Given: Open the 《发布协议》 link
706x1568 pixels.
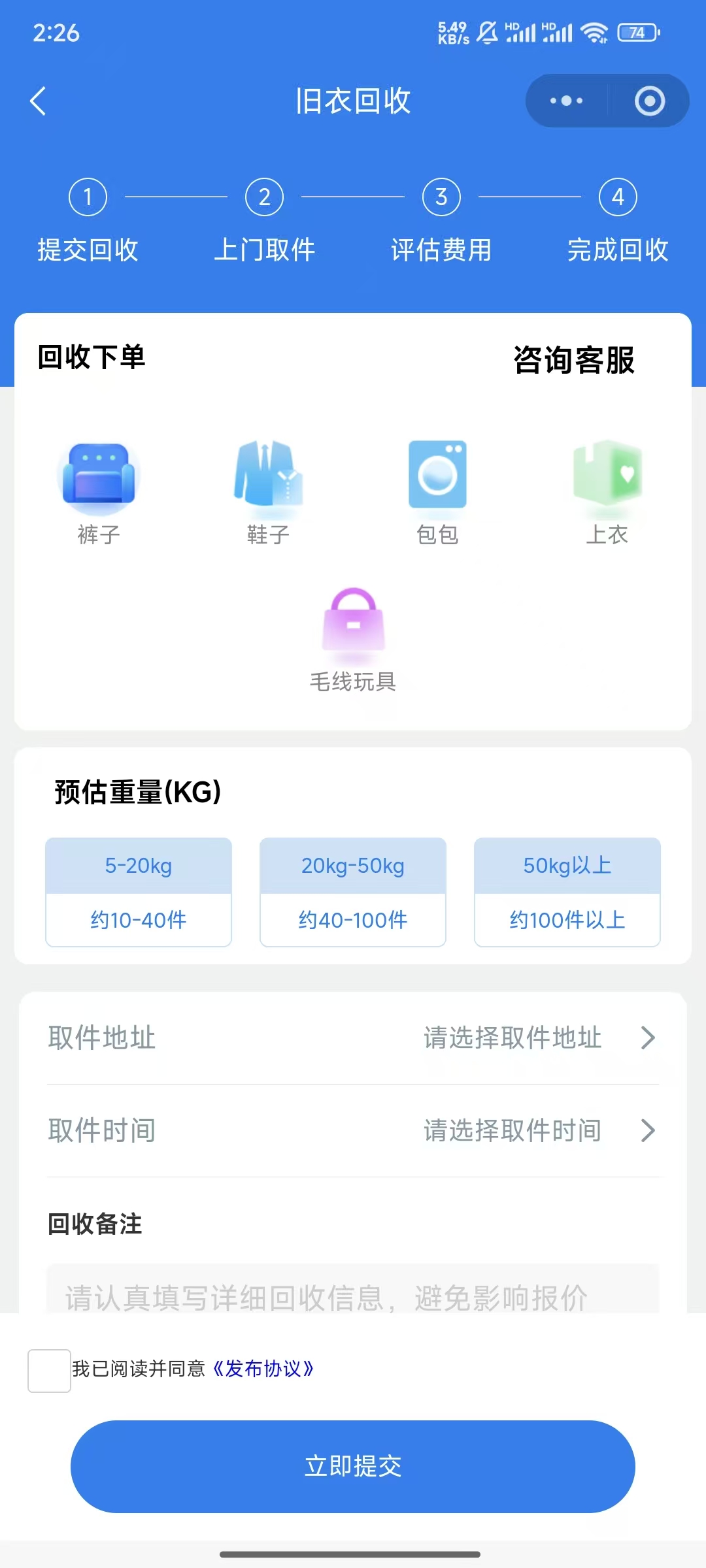Looking at the screenshot, I should 264,1369.
